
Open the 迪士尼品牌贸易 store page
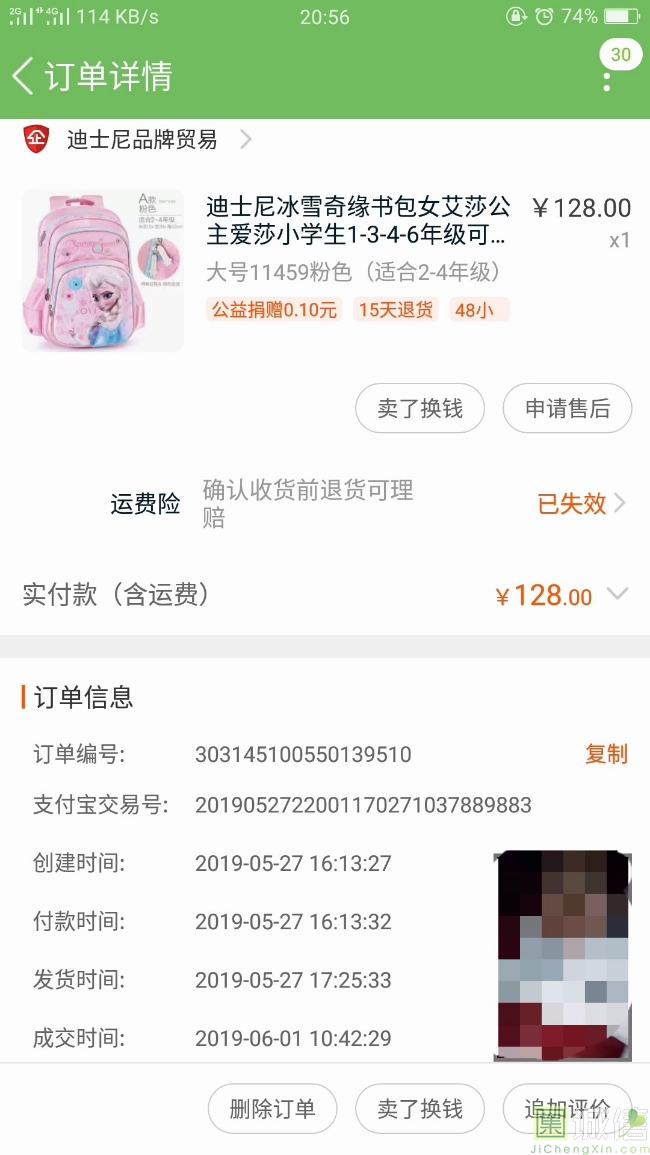(142, 140)
